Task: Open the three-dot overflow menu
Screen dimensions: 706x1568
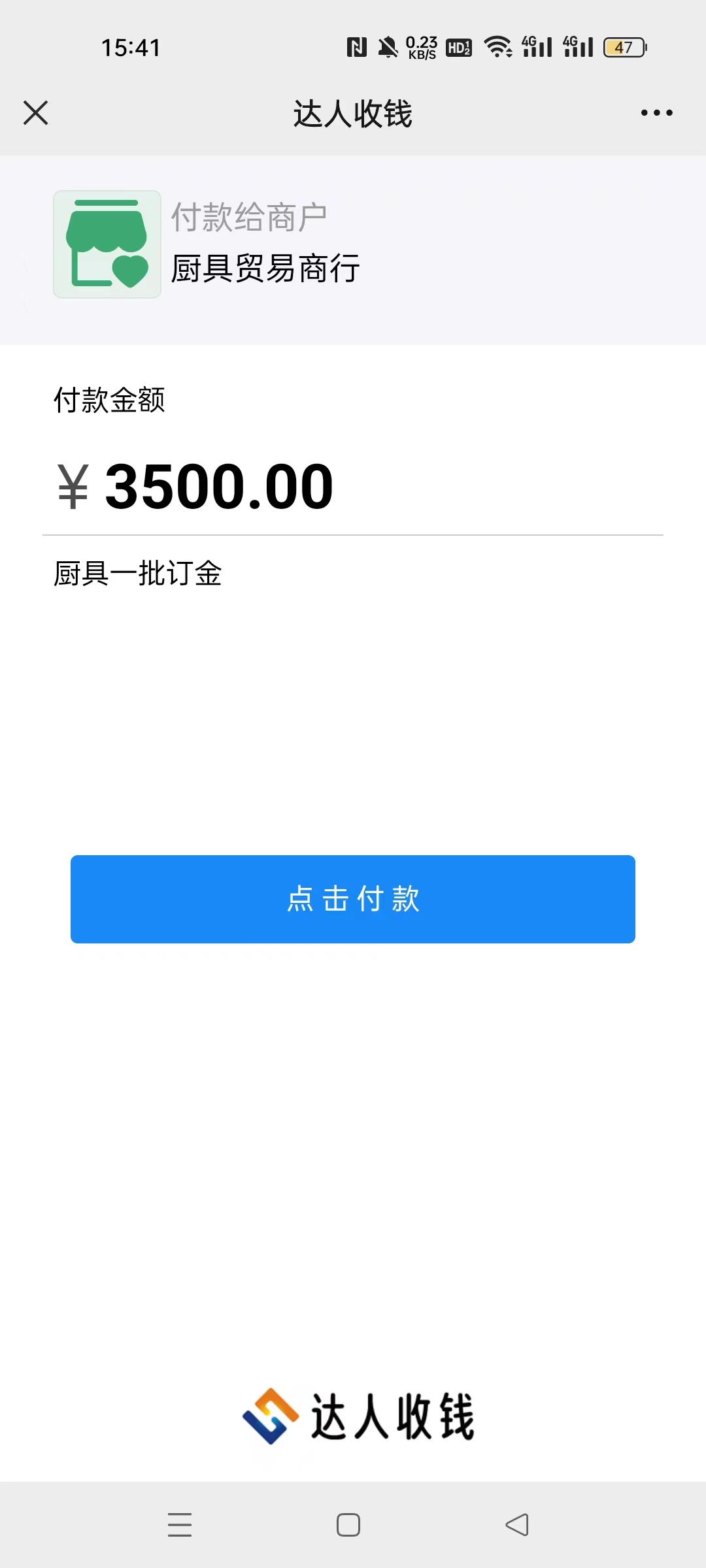Action: (656, 113)
